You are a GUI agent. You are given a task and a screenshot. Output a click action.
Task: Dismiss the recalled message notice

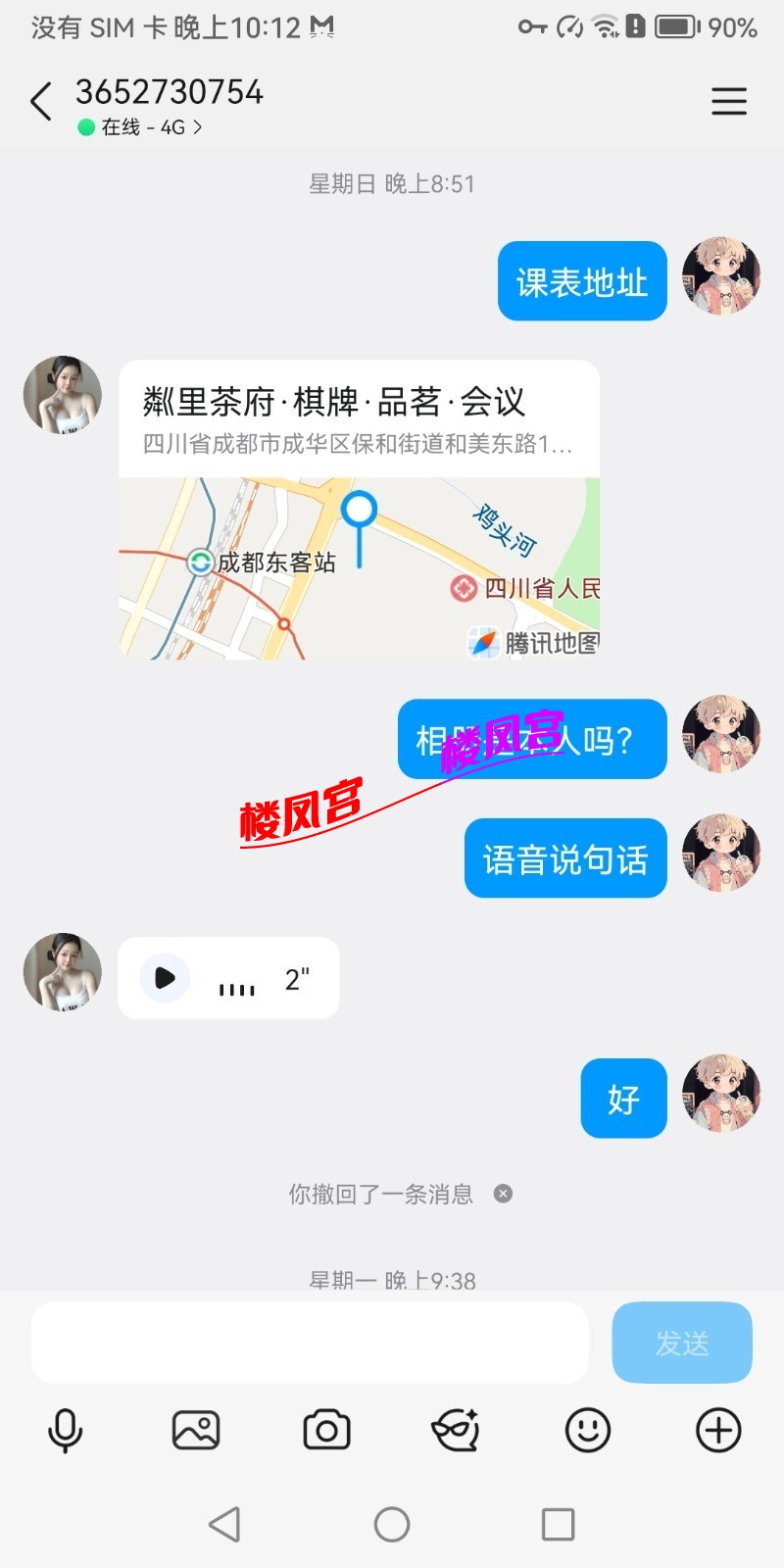[503, 1194]
